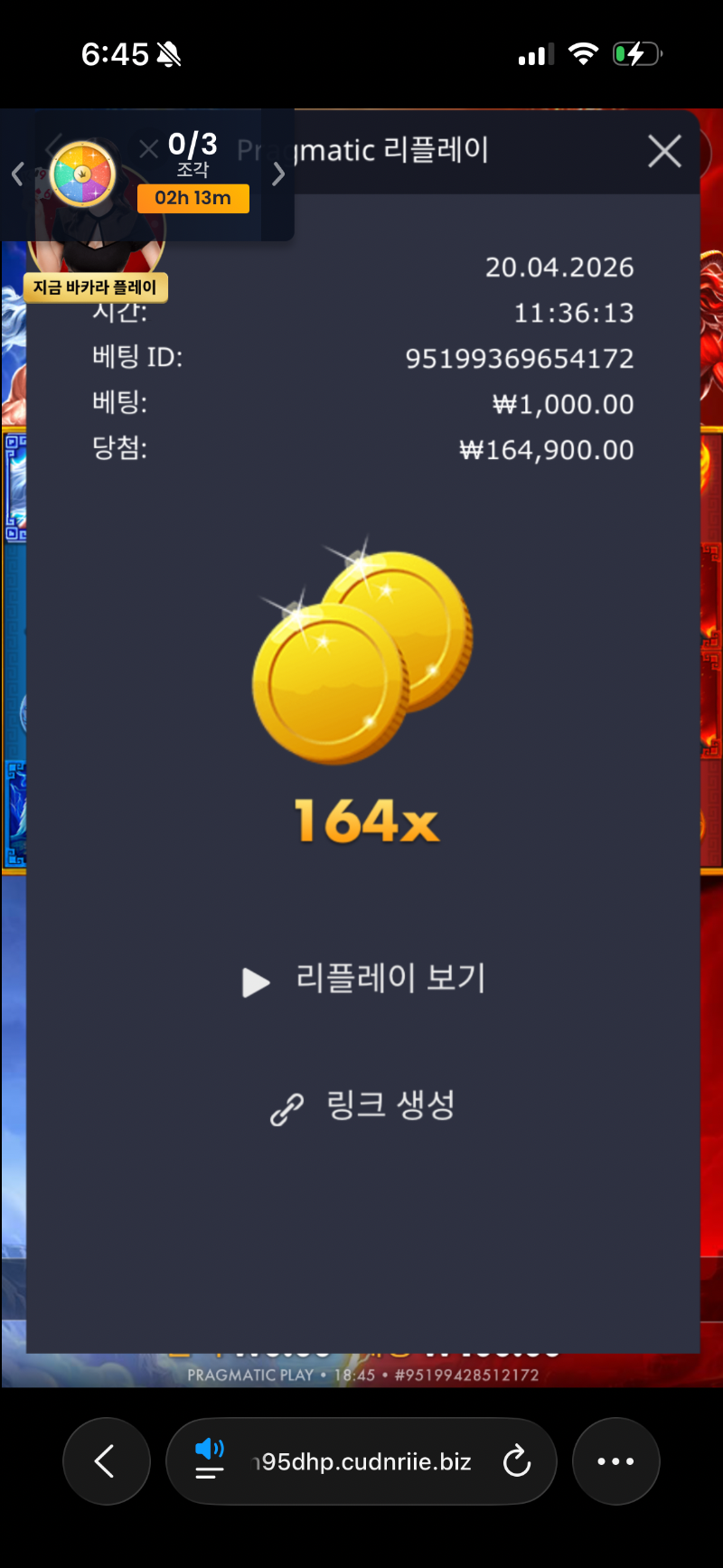Tap the address bar URL
Screen dimensions: 723x1568
click(x=361, y=1461)
